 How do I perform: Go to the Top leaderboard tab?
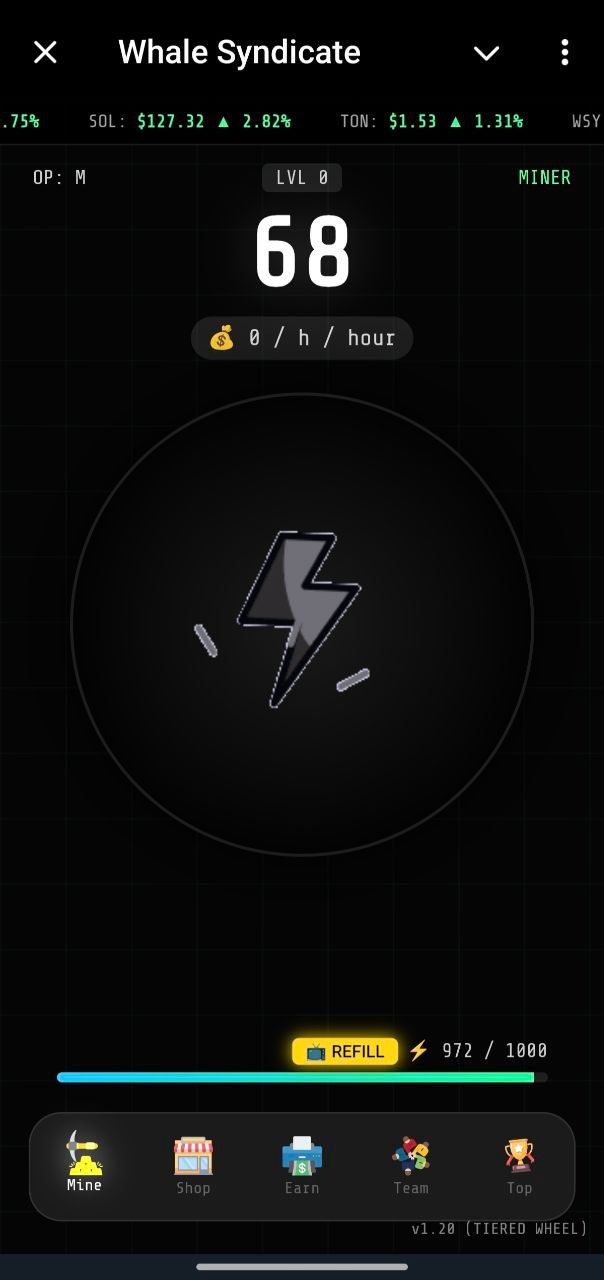[519, 1166]
